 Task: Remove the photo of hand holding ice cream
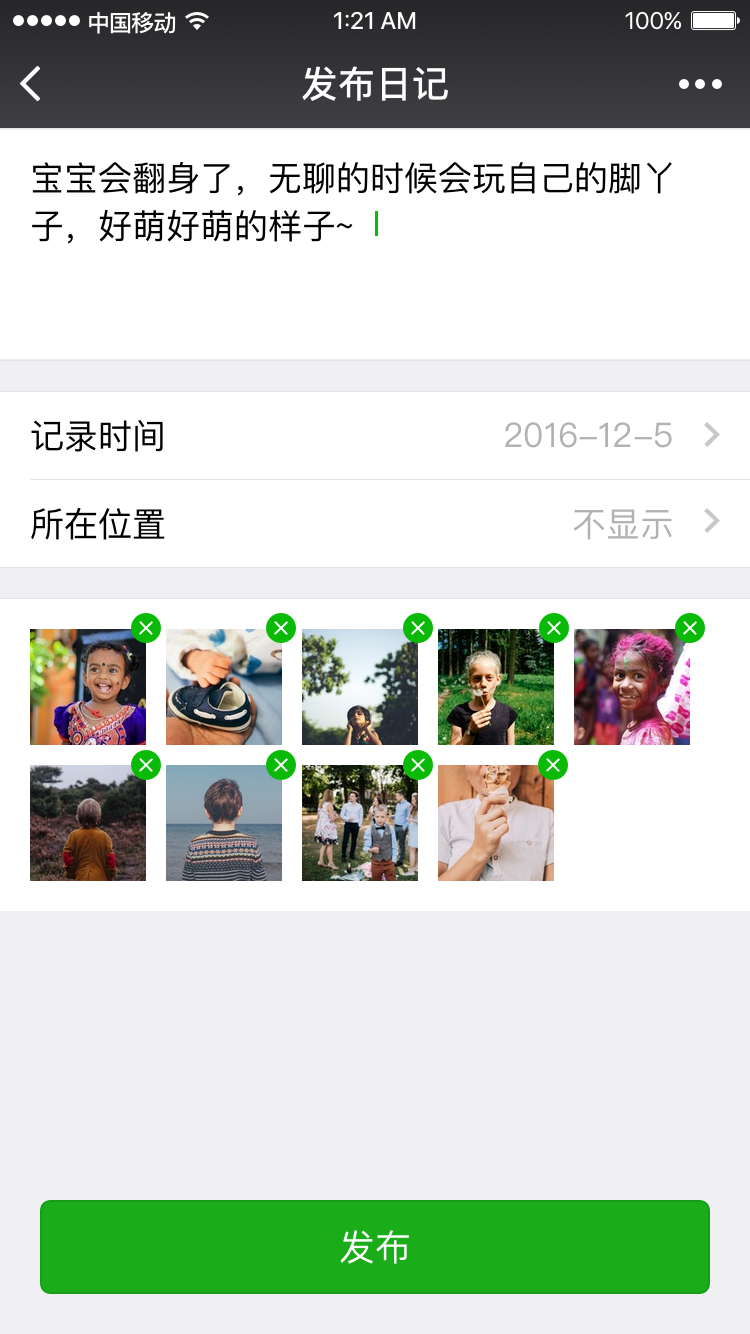[553, 765]
